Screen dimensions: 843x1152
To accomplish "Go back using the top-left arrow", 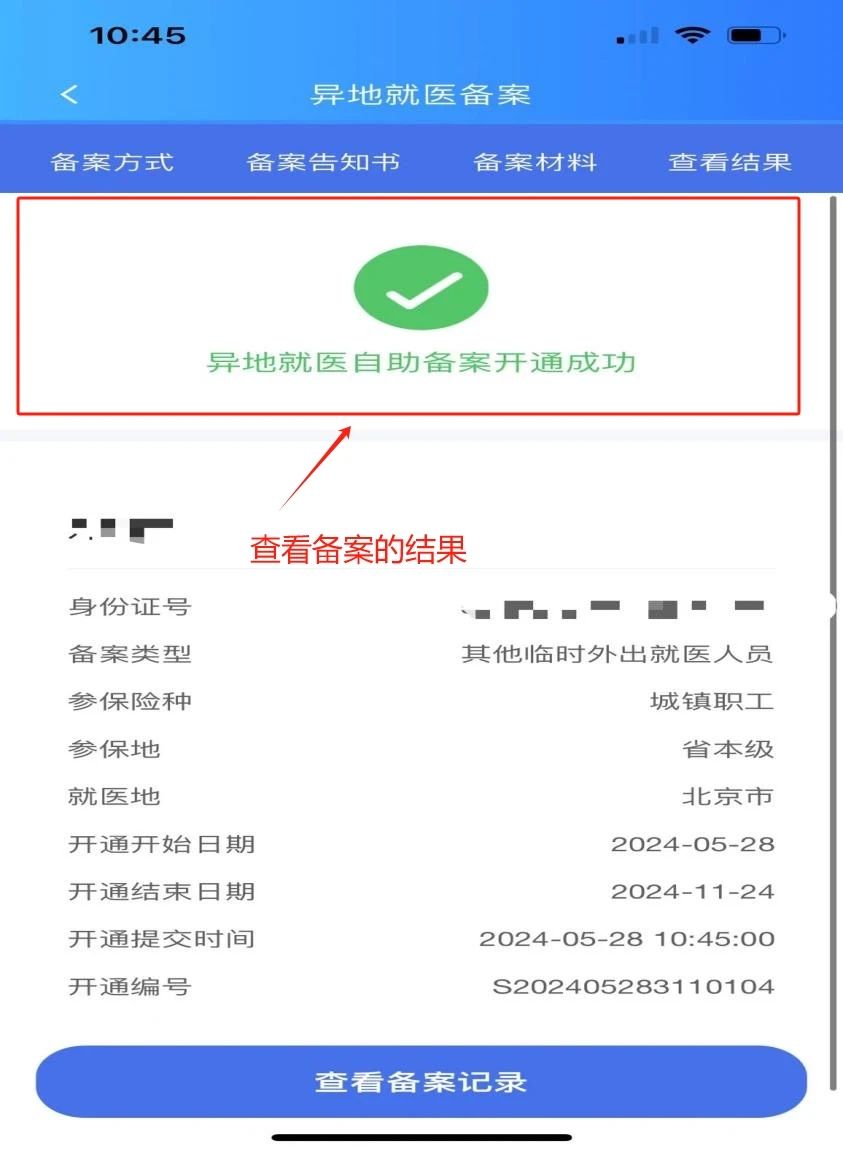I will click(x=69, y=95).
